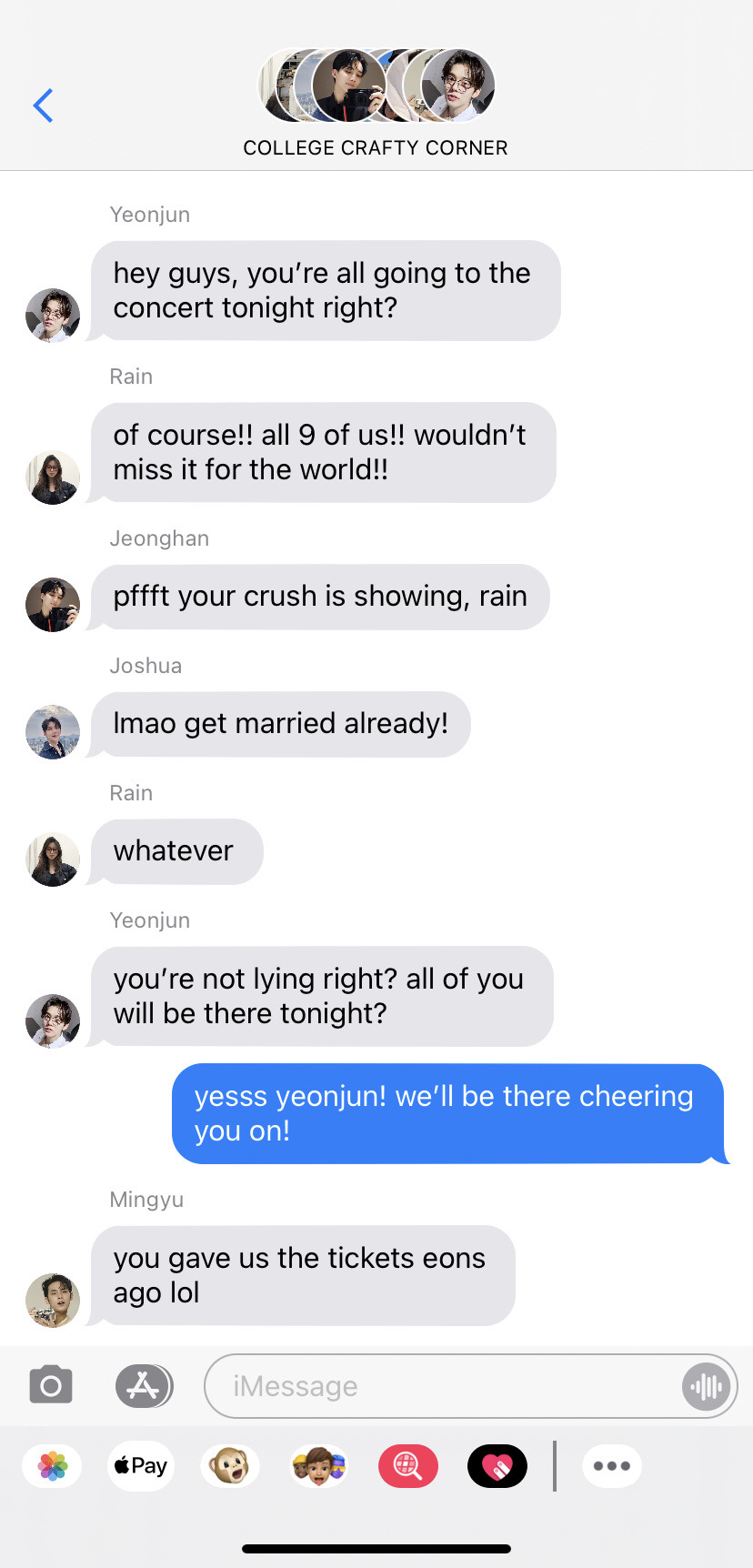Go back to the conversations list

[x=43, y=106]
